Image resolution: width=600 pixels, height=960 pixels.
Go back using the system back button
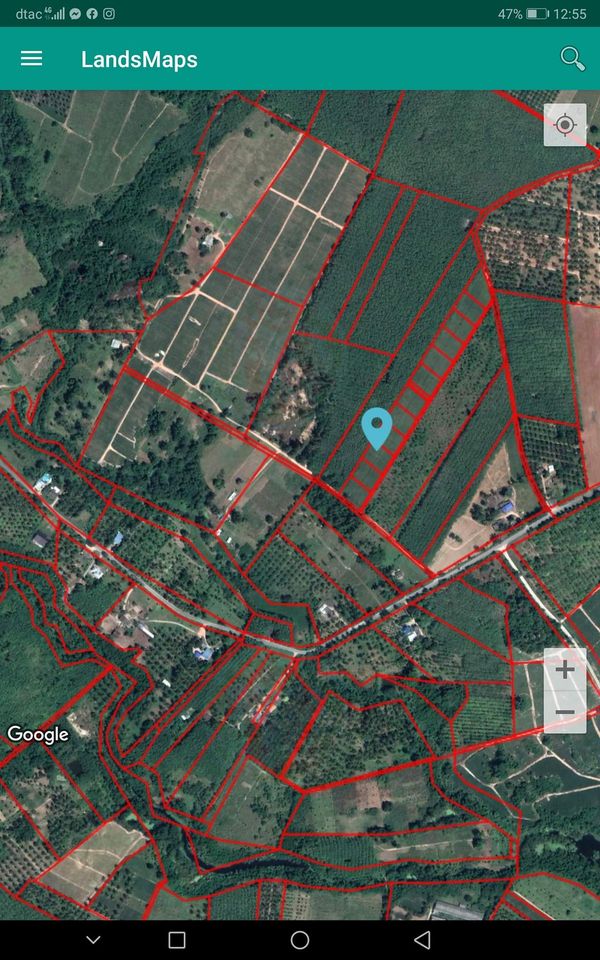tap(422, 940)
